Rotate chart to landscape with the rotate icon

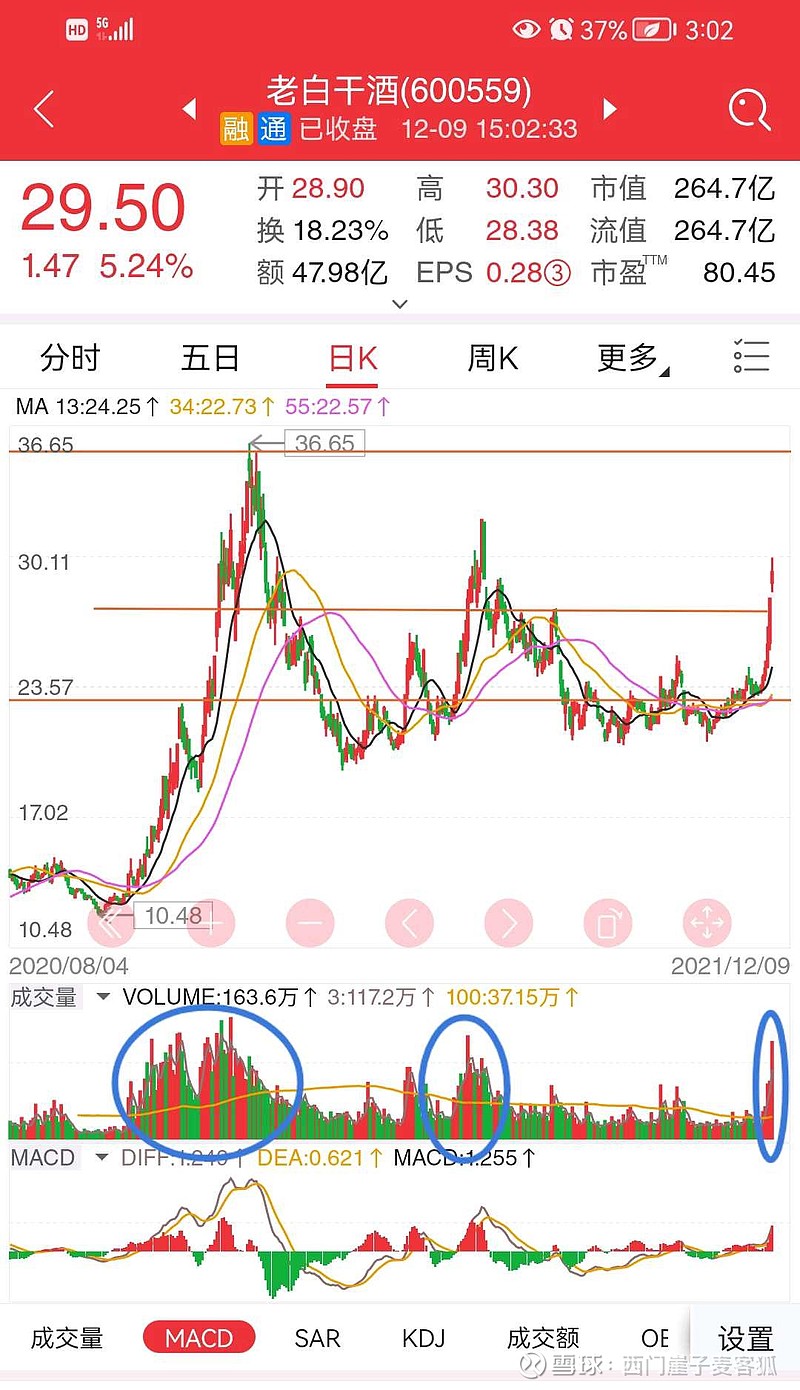coord(608,922)
